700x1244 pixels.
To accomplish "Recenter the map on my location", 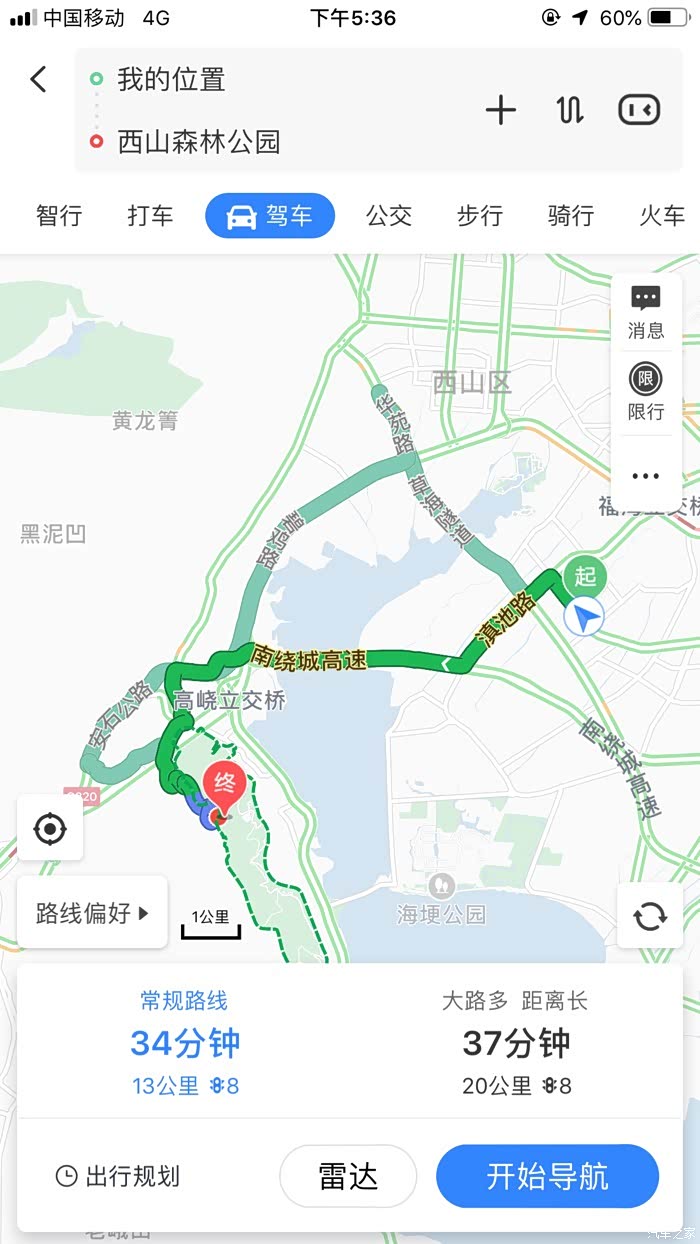I will click(49, 829).
